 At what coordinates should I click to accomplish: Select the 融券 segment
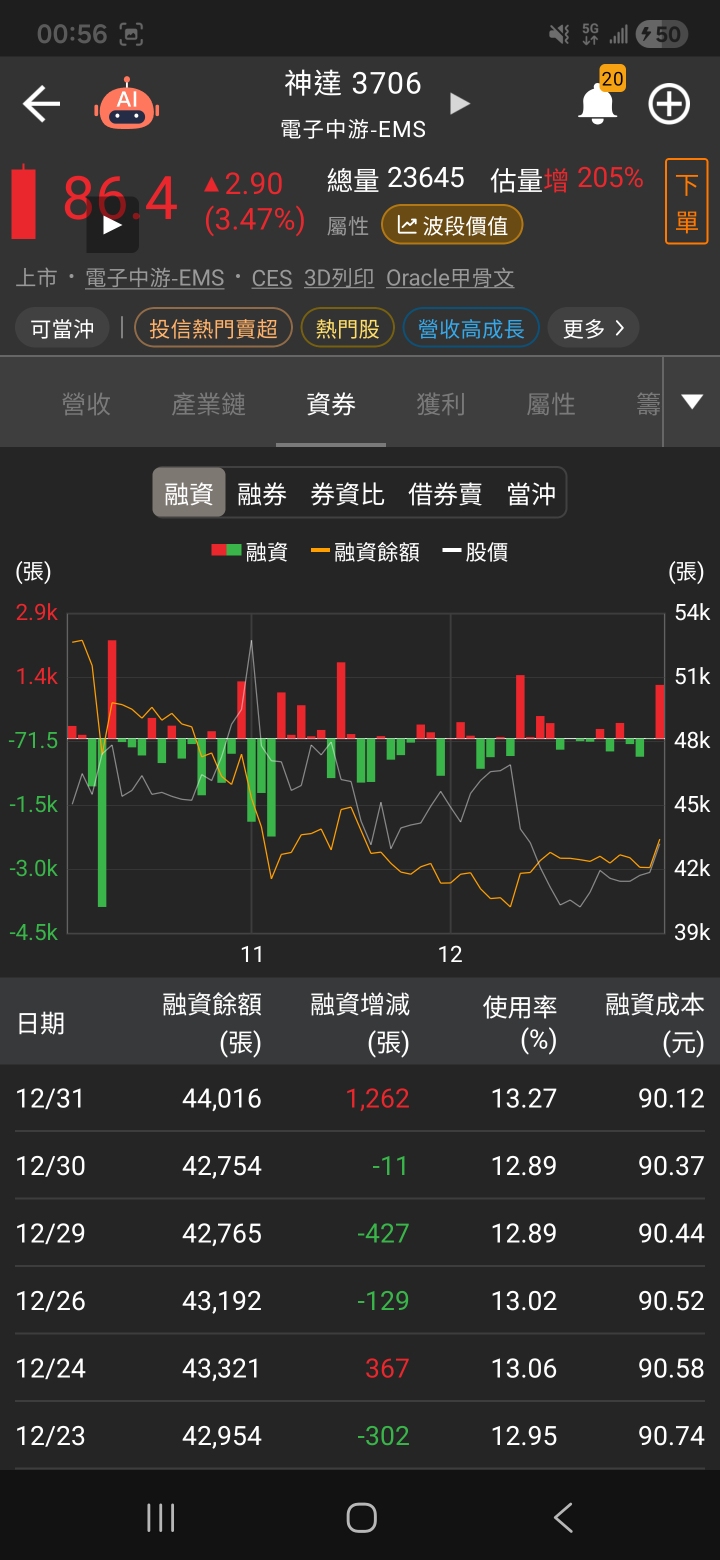(x=262, y=493)
